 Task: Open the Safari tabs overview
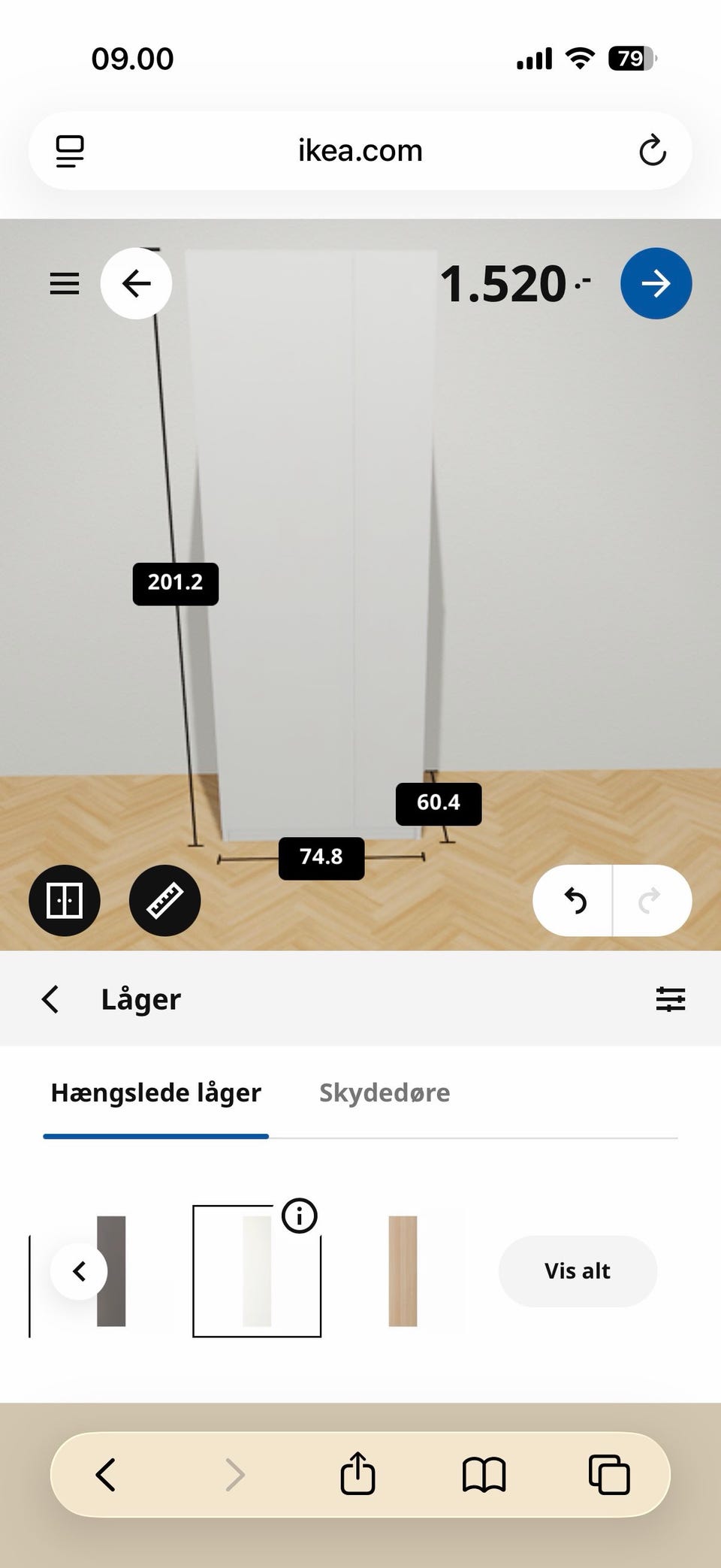(x=610, y=1474)
